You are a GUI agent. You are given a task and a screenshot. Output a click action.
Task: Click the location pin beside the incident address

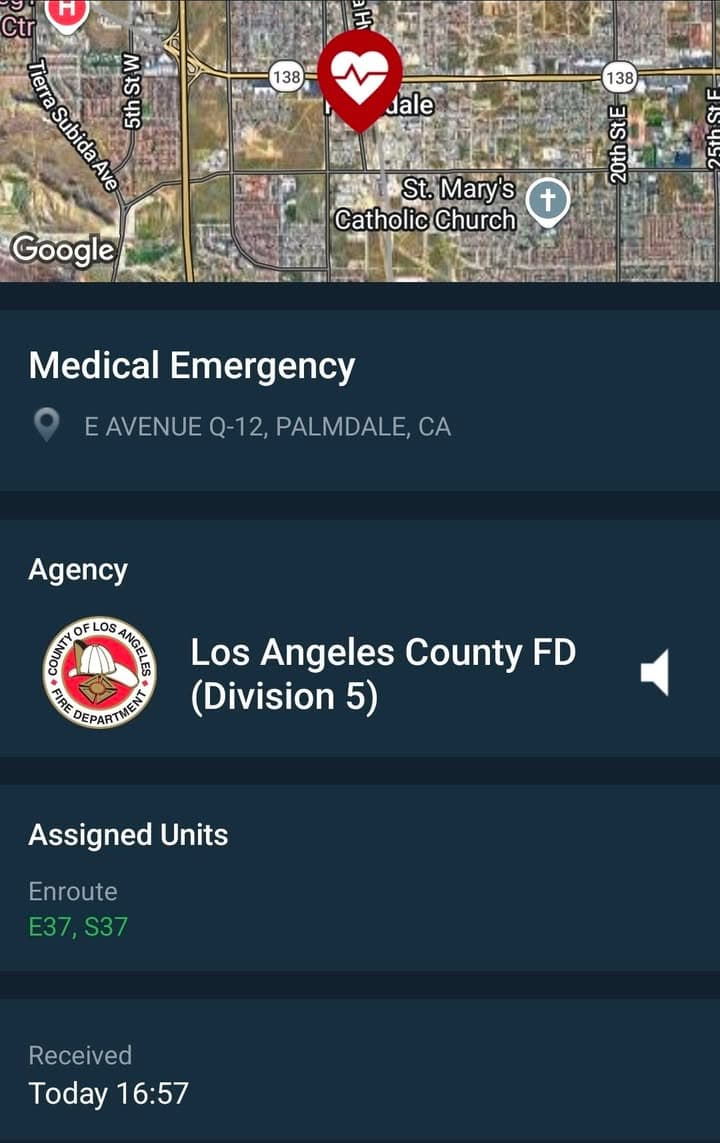click(48, 426)
